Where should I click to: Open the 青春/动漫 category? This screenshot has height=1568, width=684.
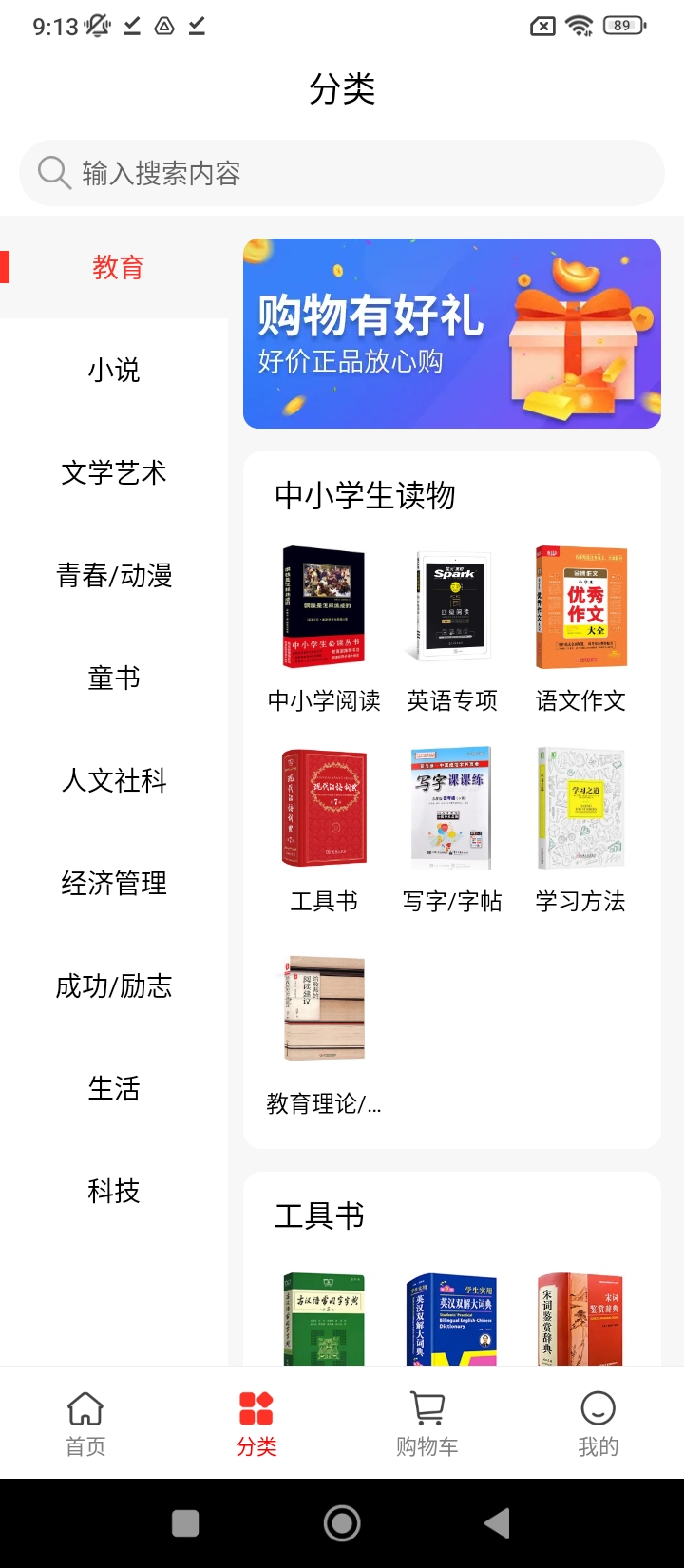coord(114,575)
